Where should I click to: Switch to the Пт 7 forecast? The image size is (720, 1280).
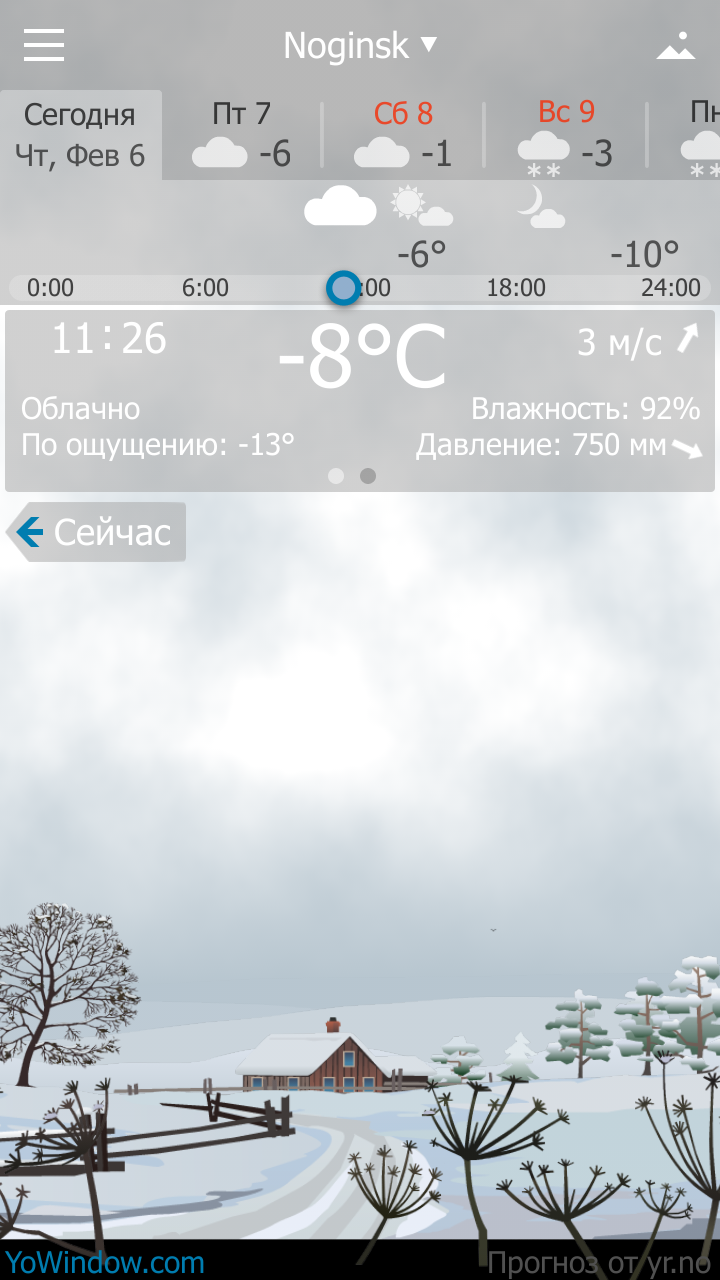[242, 135]
